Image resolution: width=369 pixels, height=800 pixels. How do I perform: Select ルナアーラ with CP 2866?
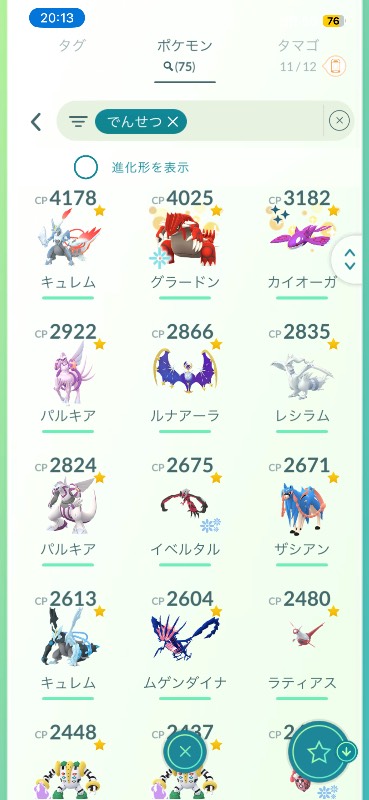185,378
